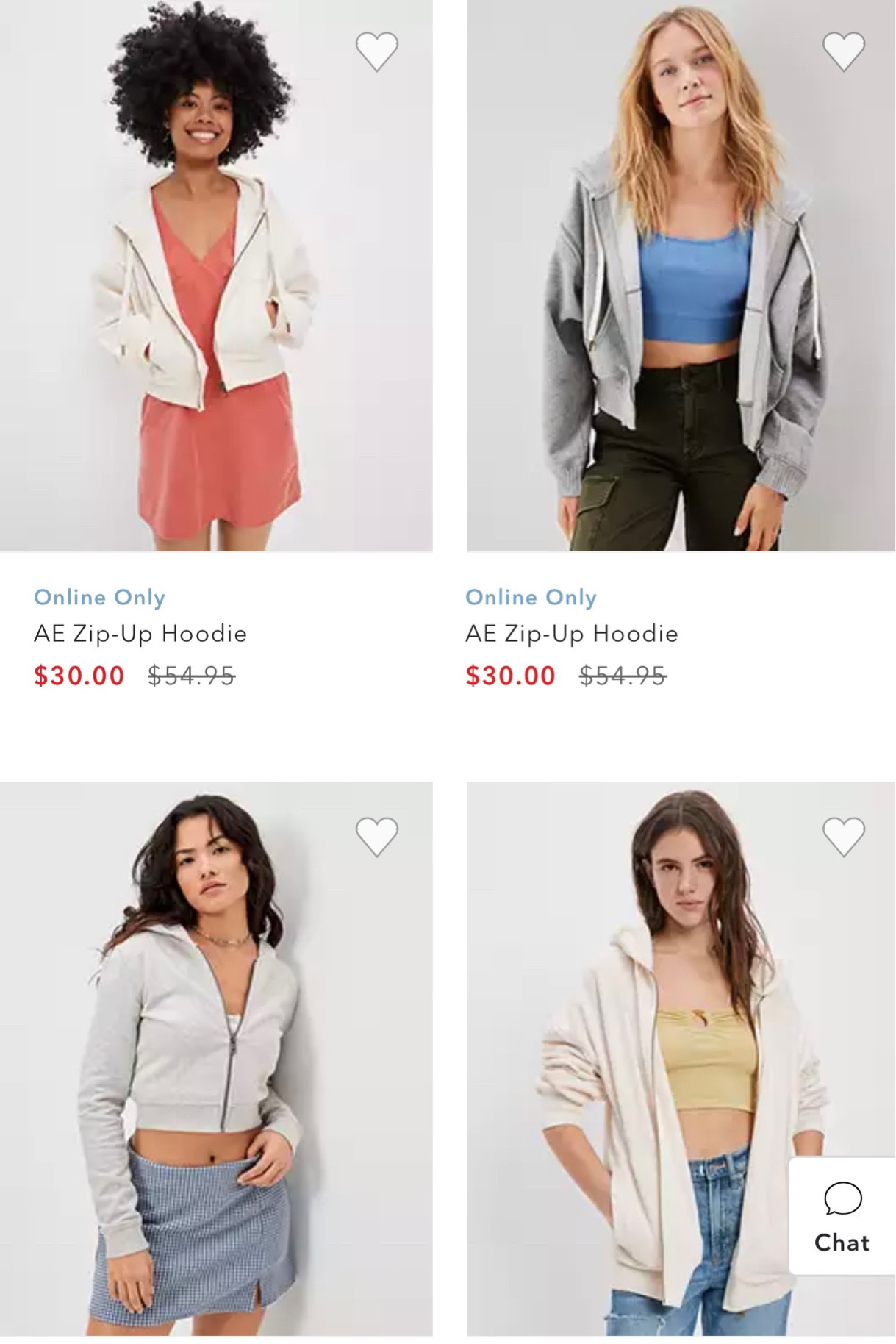This screenshot has width=896, height=1344.
Task: Start a Chat with support
Action: 842,1216
